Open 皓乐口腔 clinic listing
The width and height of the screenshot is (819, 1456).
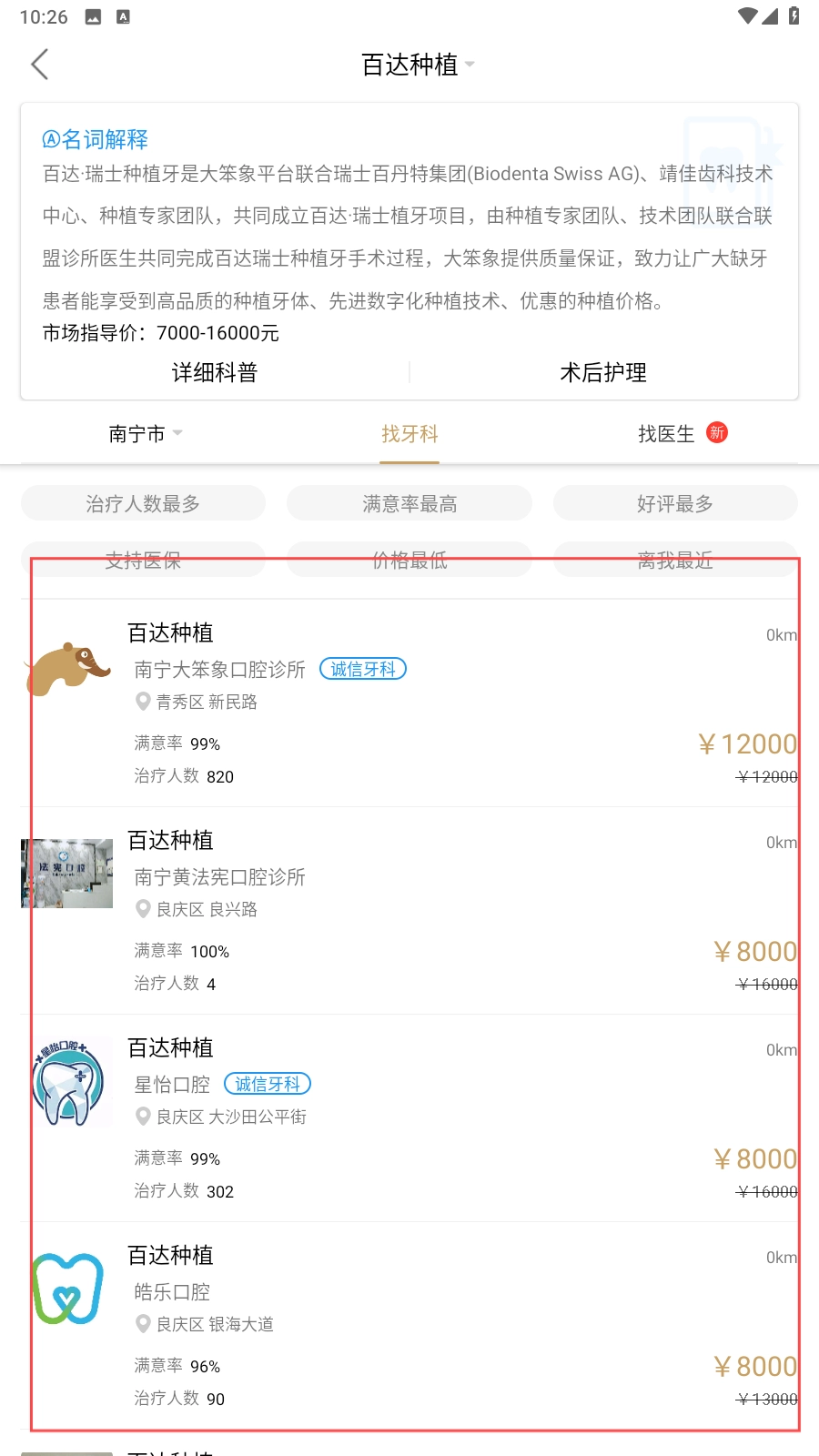coord(409,1326)
